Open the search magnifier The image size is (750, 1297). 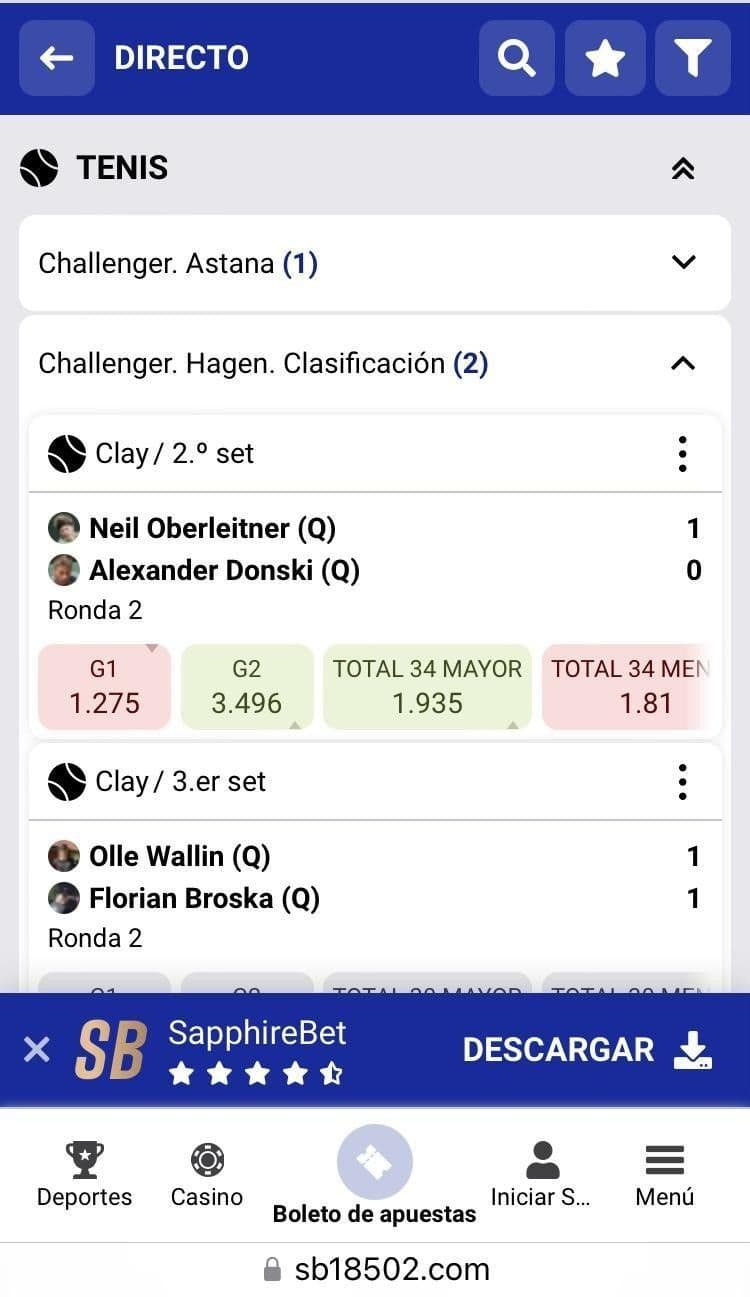click(x=516, y=58)
